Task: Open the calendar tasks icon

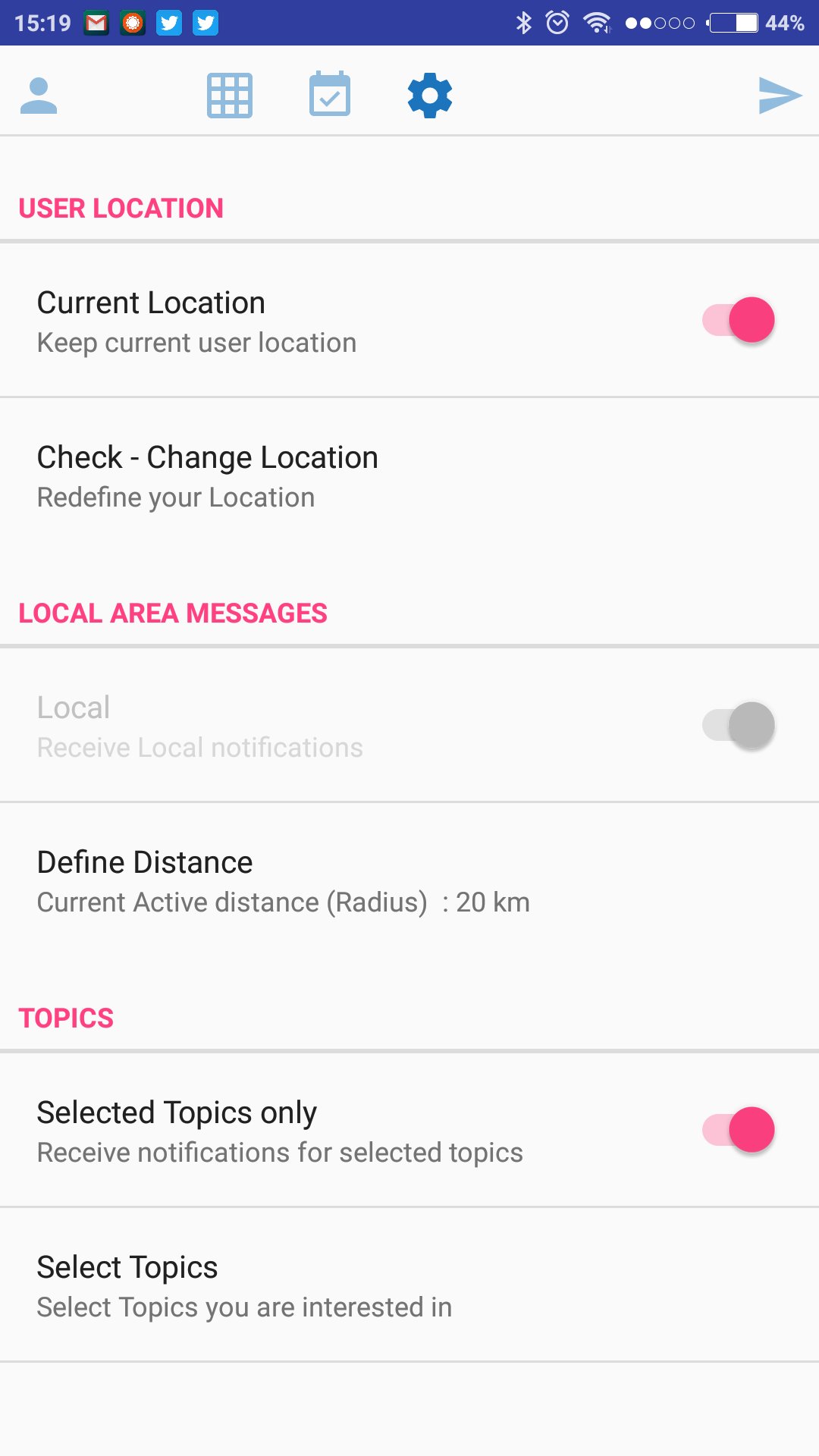Action: point(328,94)
